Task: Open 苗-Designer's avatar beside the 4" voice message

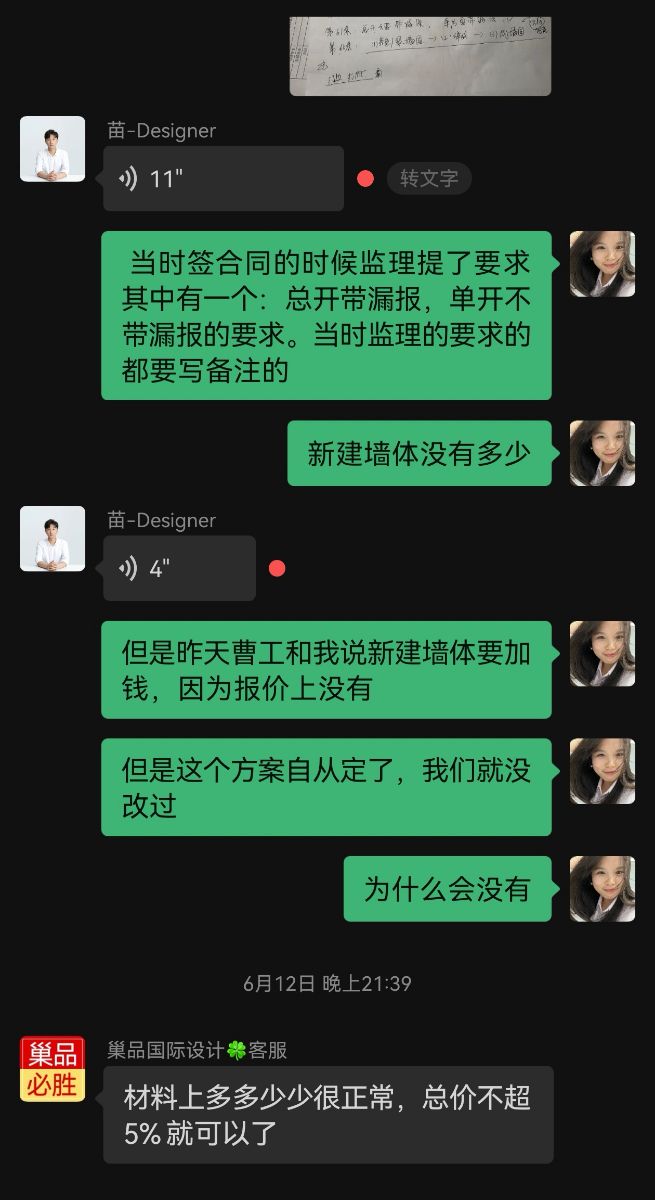Action: pos(52,539)
